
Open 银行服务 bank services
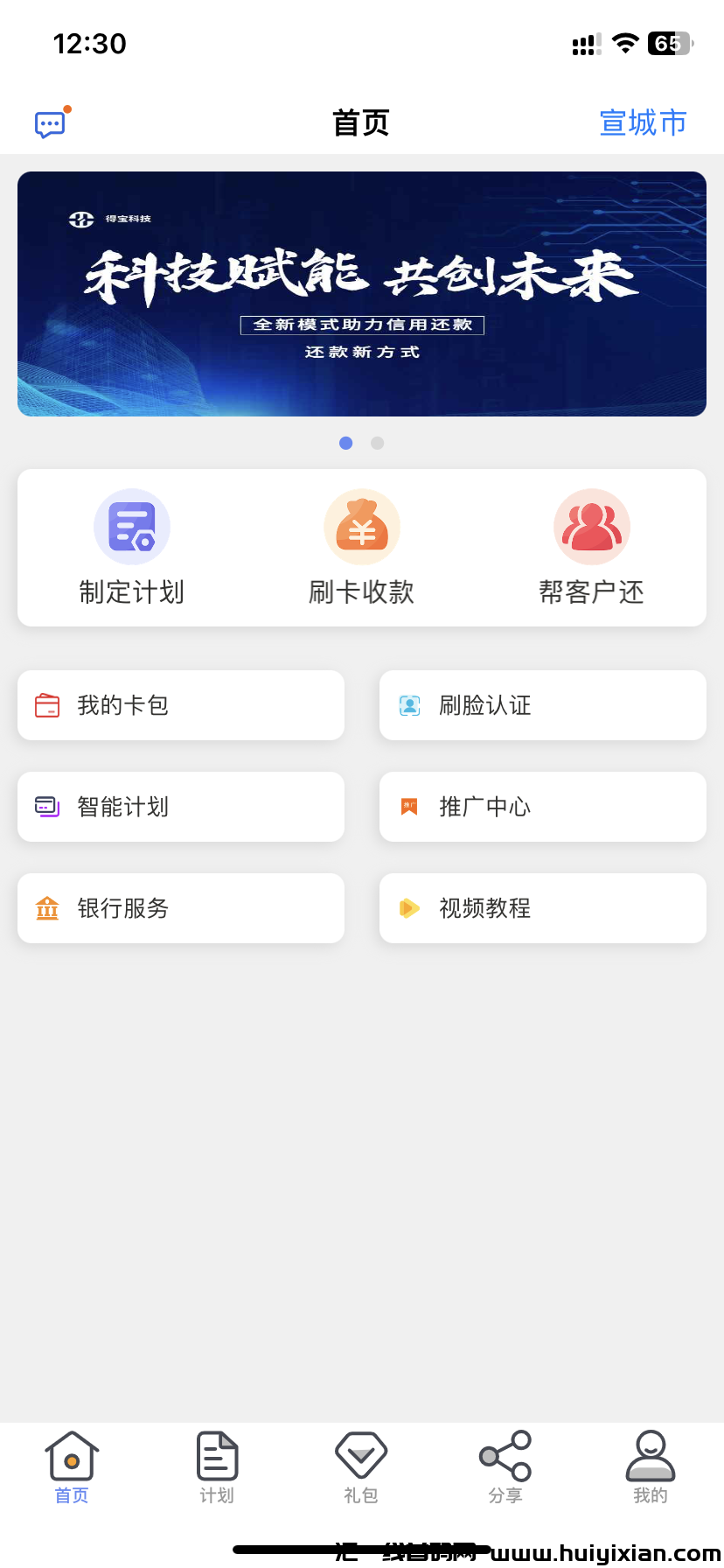tap(180, 907)
